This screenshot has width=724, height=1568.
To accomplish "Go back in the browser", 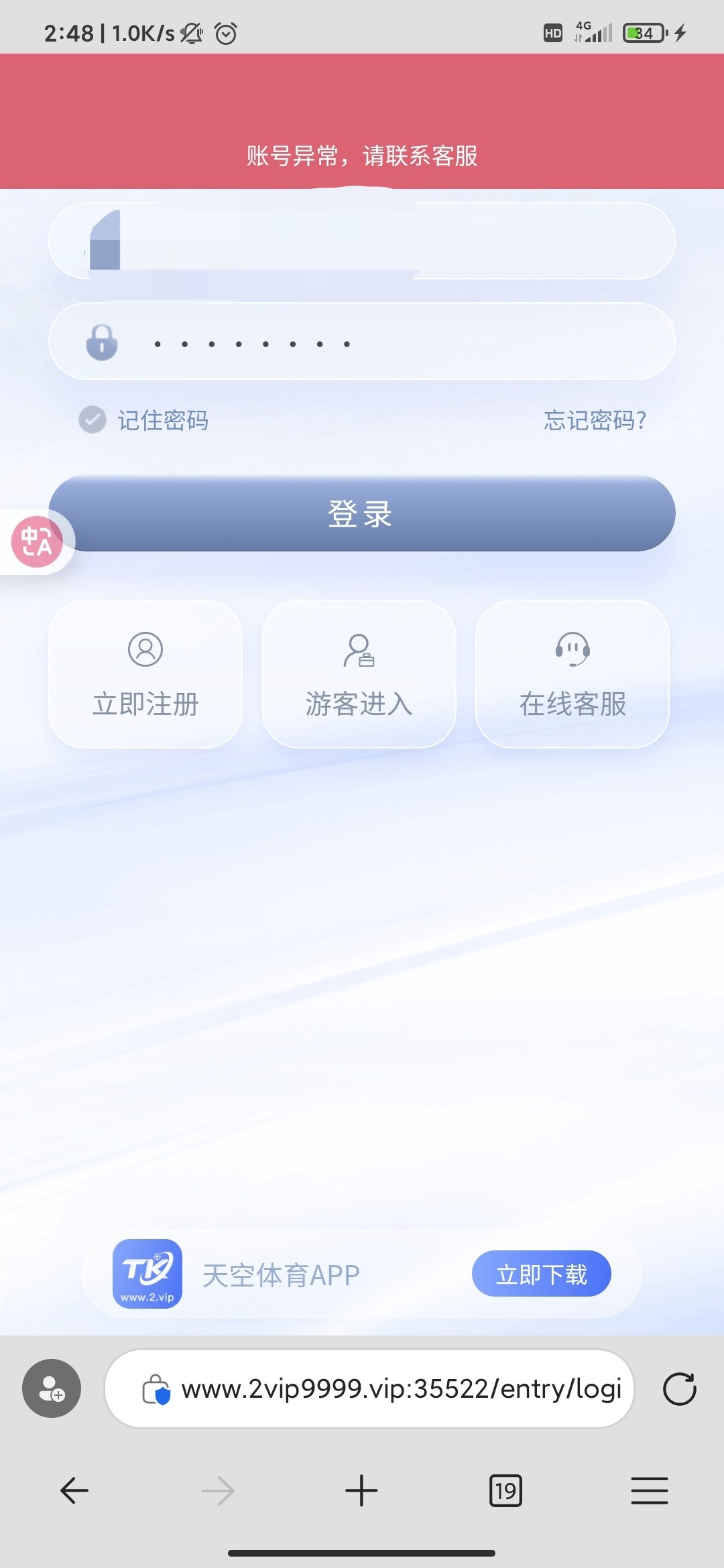I will [74, 1491].
